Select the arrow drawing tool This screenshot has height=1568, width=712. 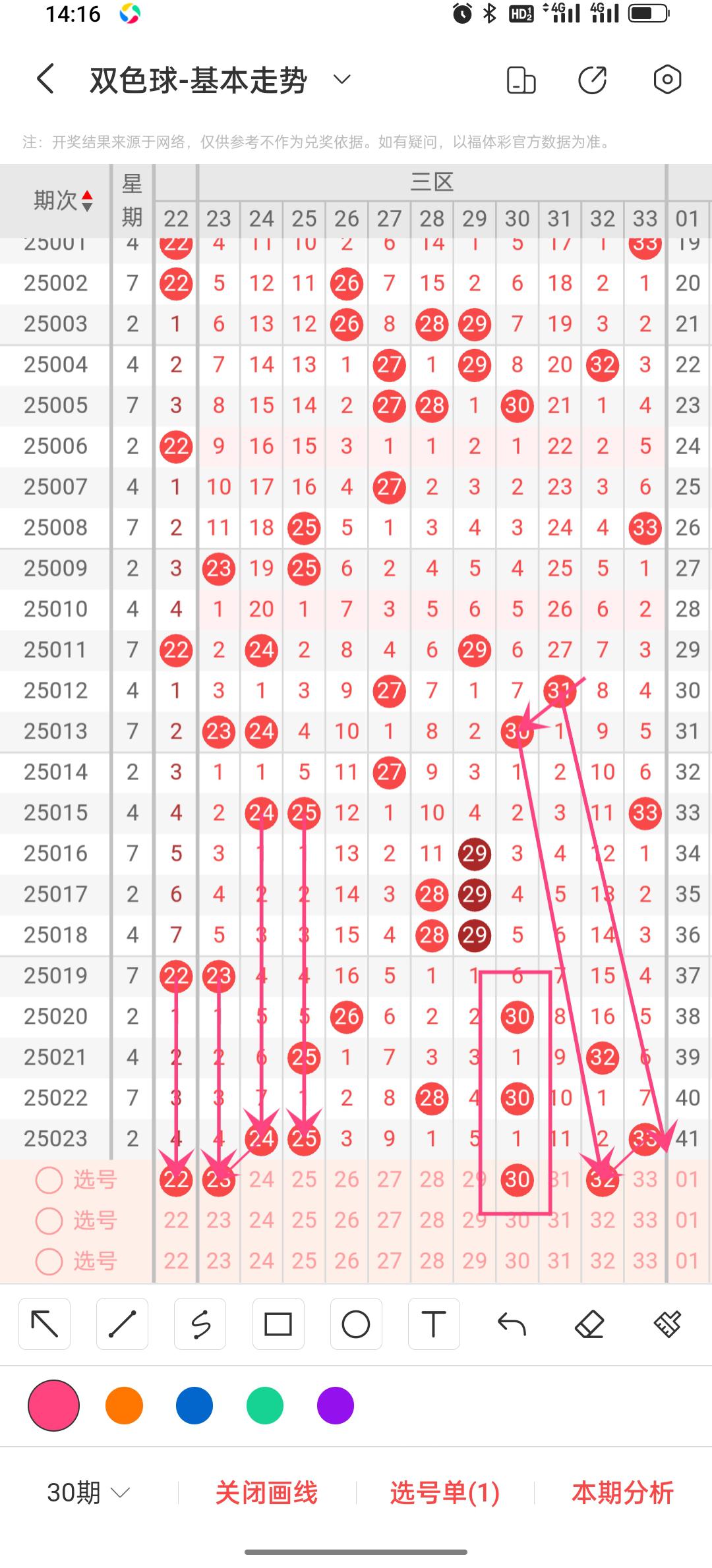tap(45, 1324)
